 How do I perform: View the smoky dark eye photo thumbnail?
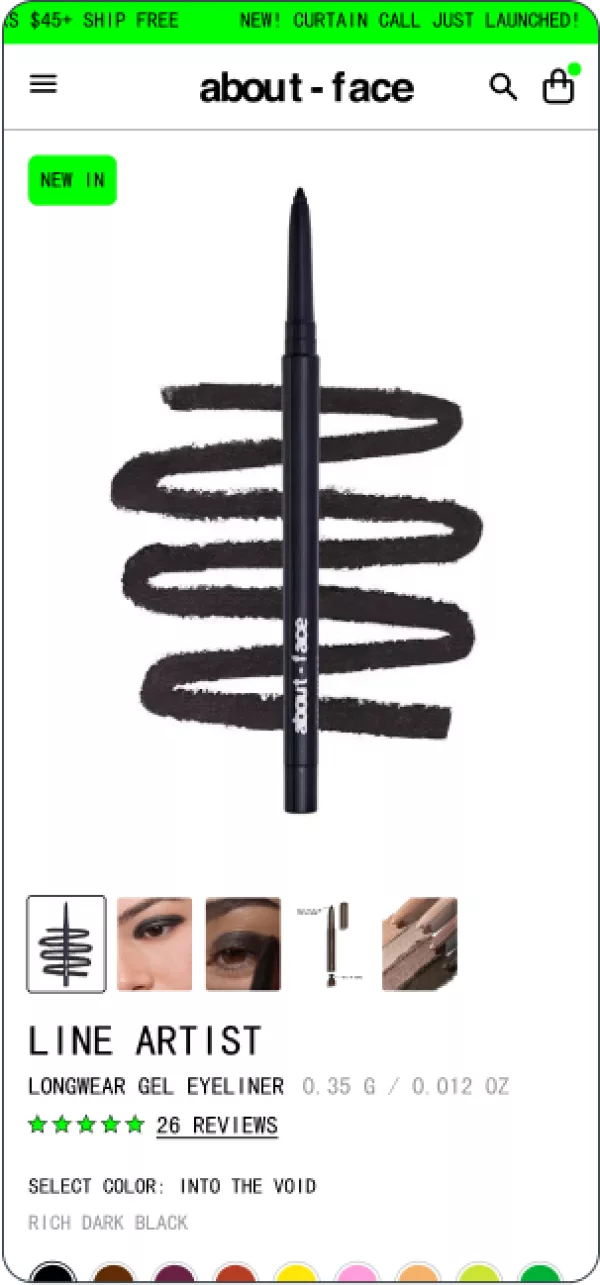(243, 944)
